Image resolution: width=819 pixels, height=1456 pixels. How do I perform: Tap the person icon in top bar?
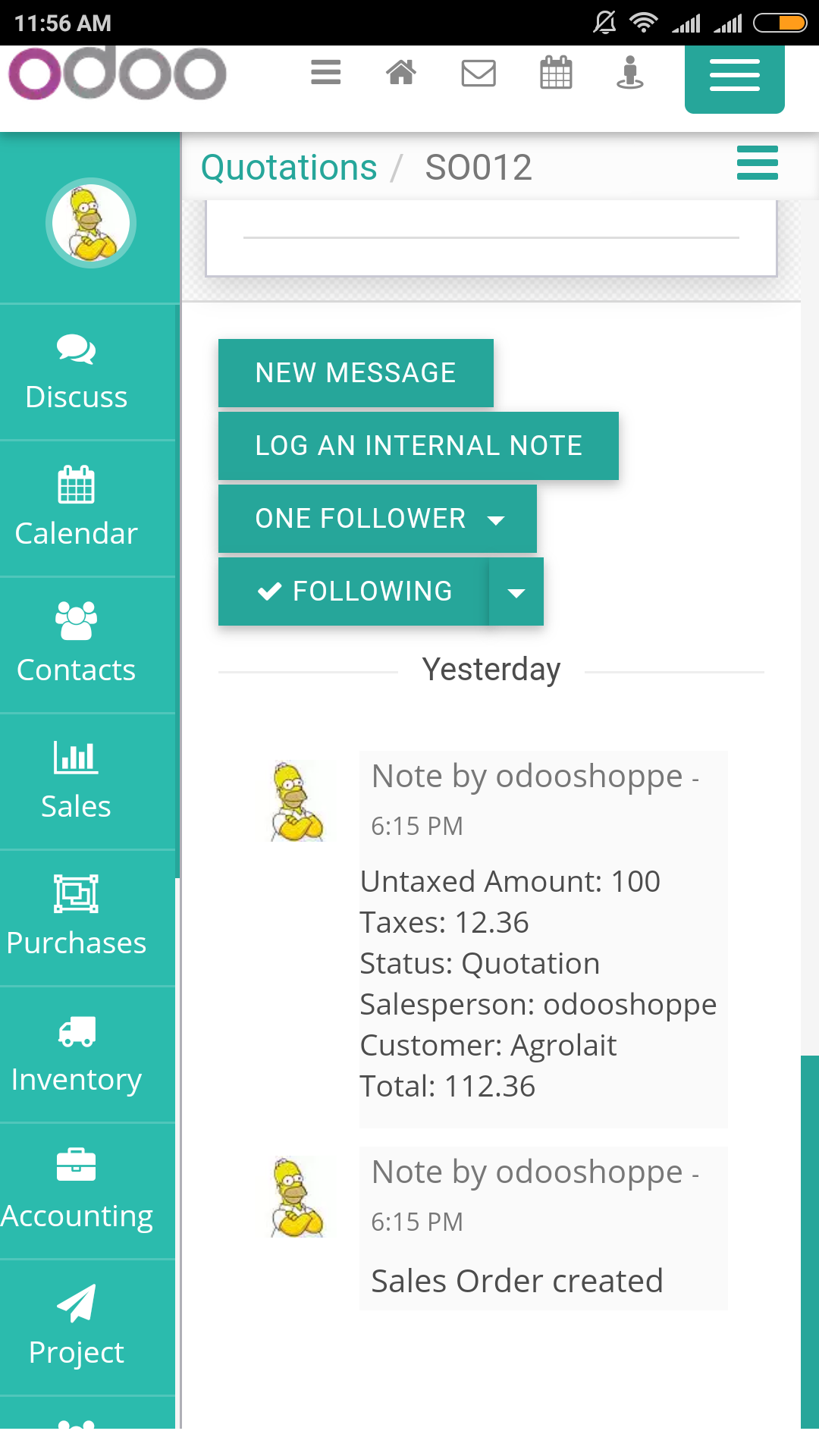(x=630, y=73)
